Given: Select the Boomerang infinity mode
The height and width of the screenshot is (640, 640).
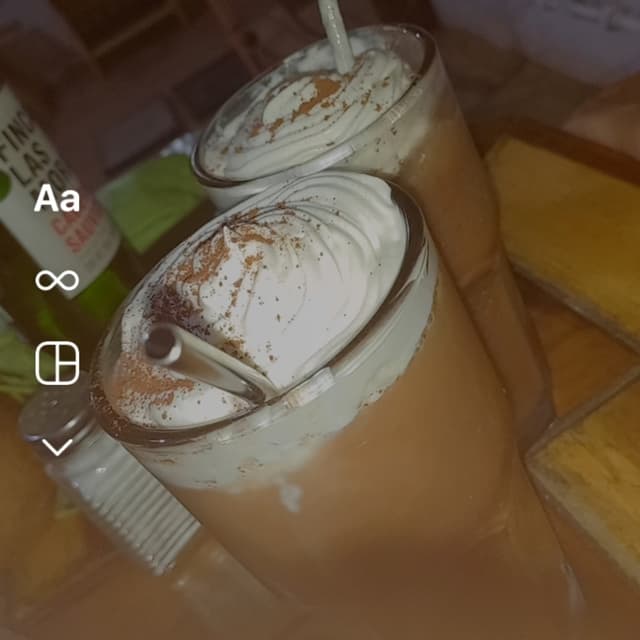Looking at the screenshot, I should [57, 280].
